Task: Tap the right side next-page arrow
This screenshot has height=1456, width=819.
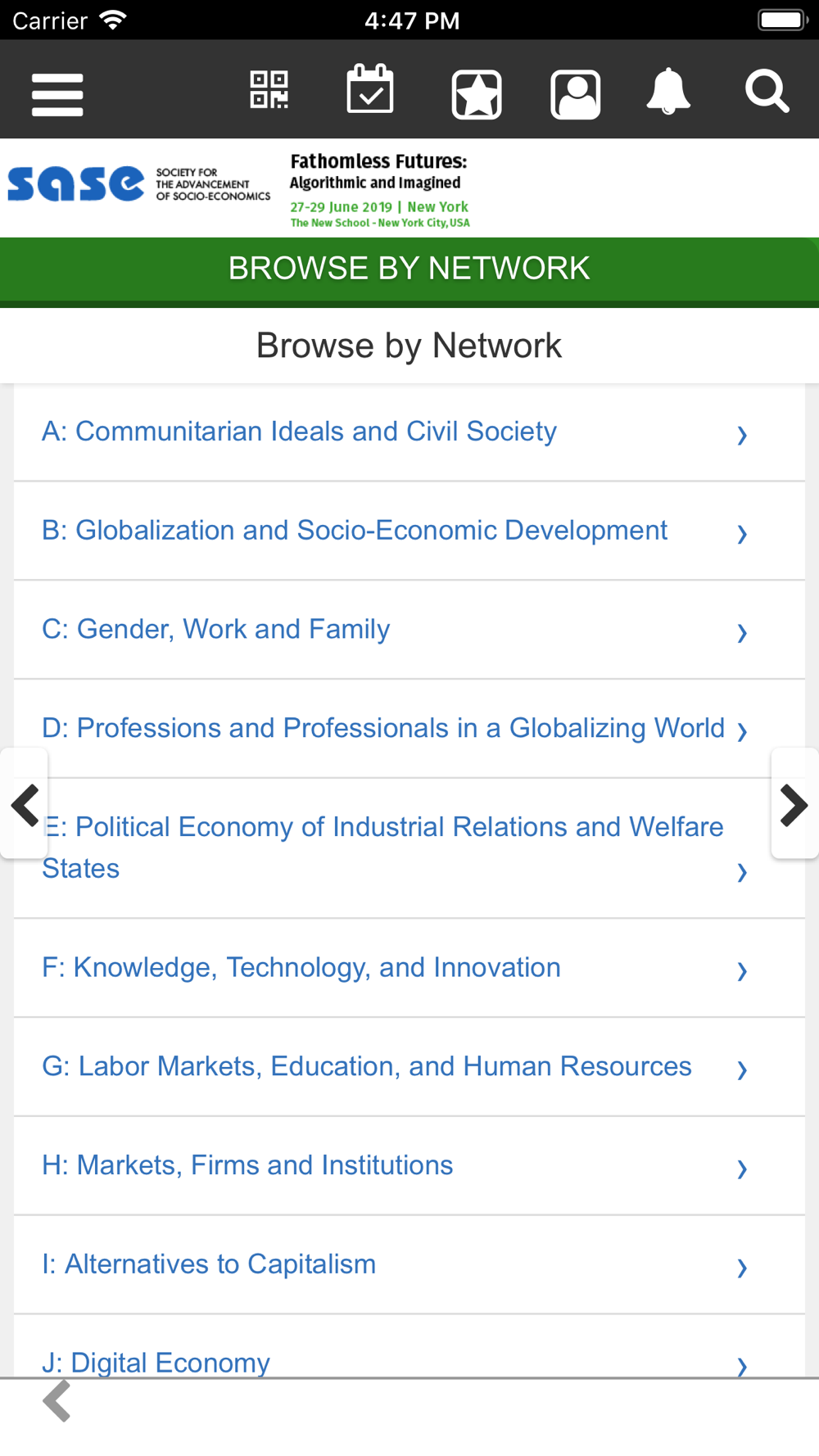Action: tap(794, 804)
